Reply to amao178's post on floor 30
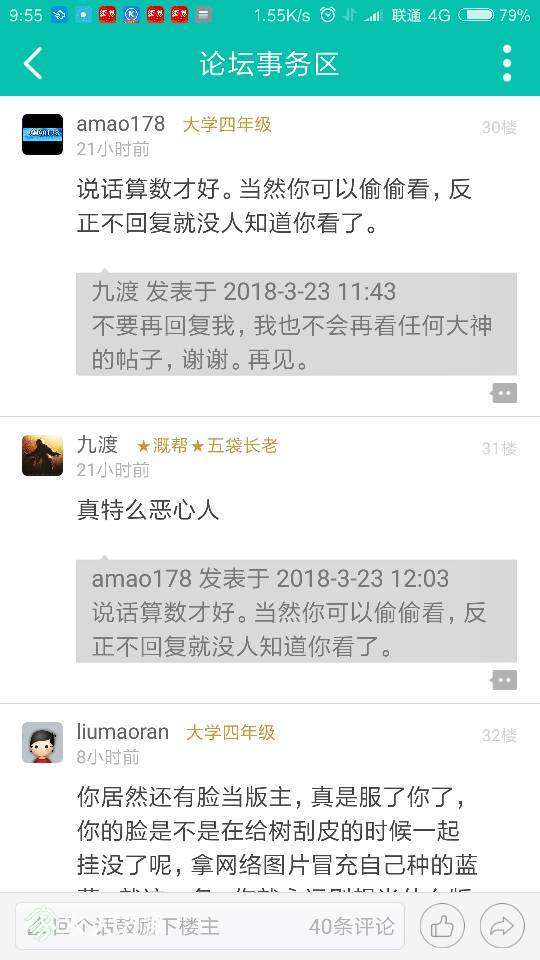 [x=504, y=393]
